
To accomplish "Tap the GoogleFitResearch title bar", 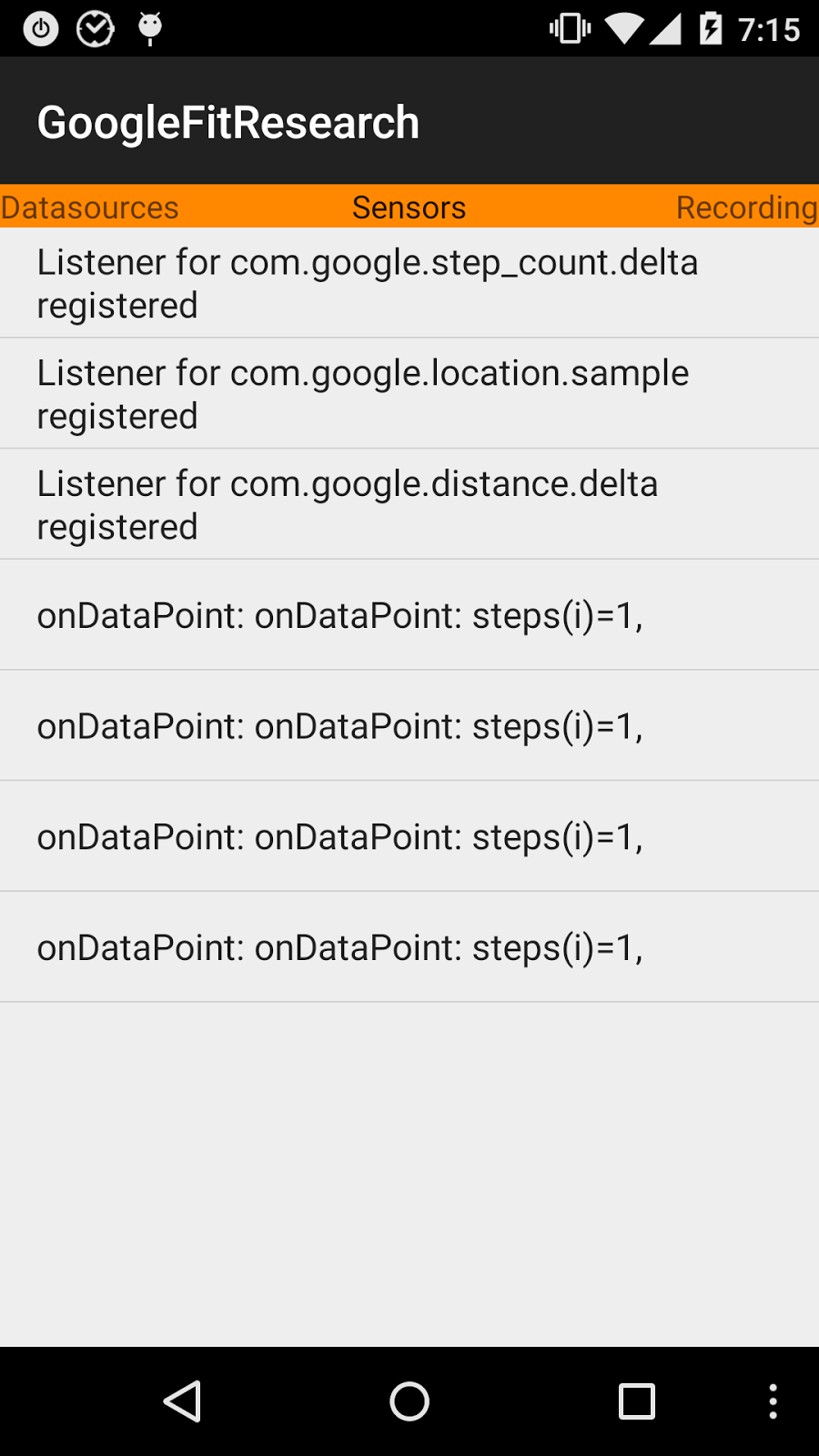I will pyautogui.click(x=227, y=120).
